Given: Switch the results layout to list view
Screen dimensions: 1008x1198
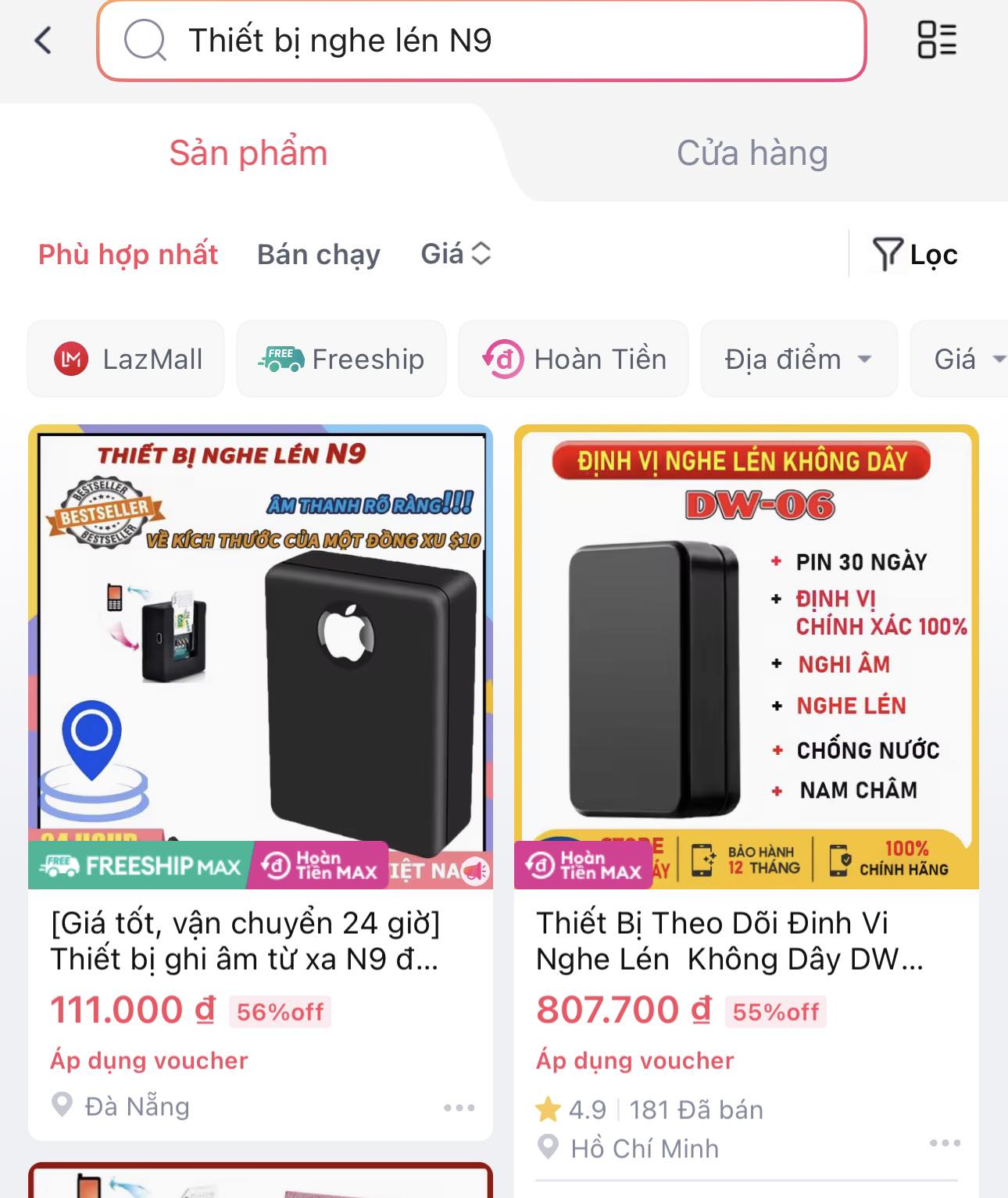Looking at the screenshot, I should coord(936,40).
